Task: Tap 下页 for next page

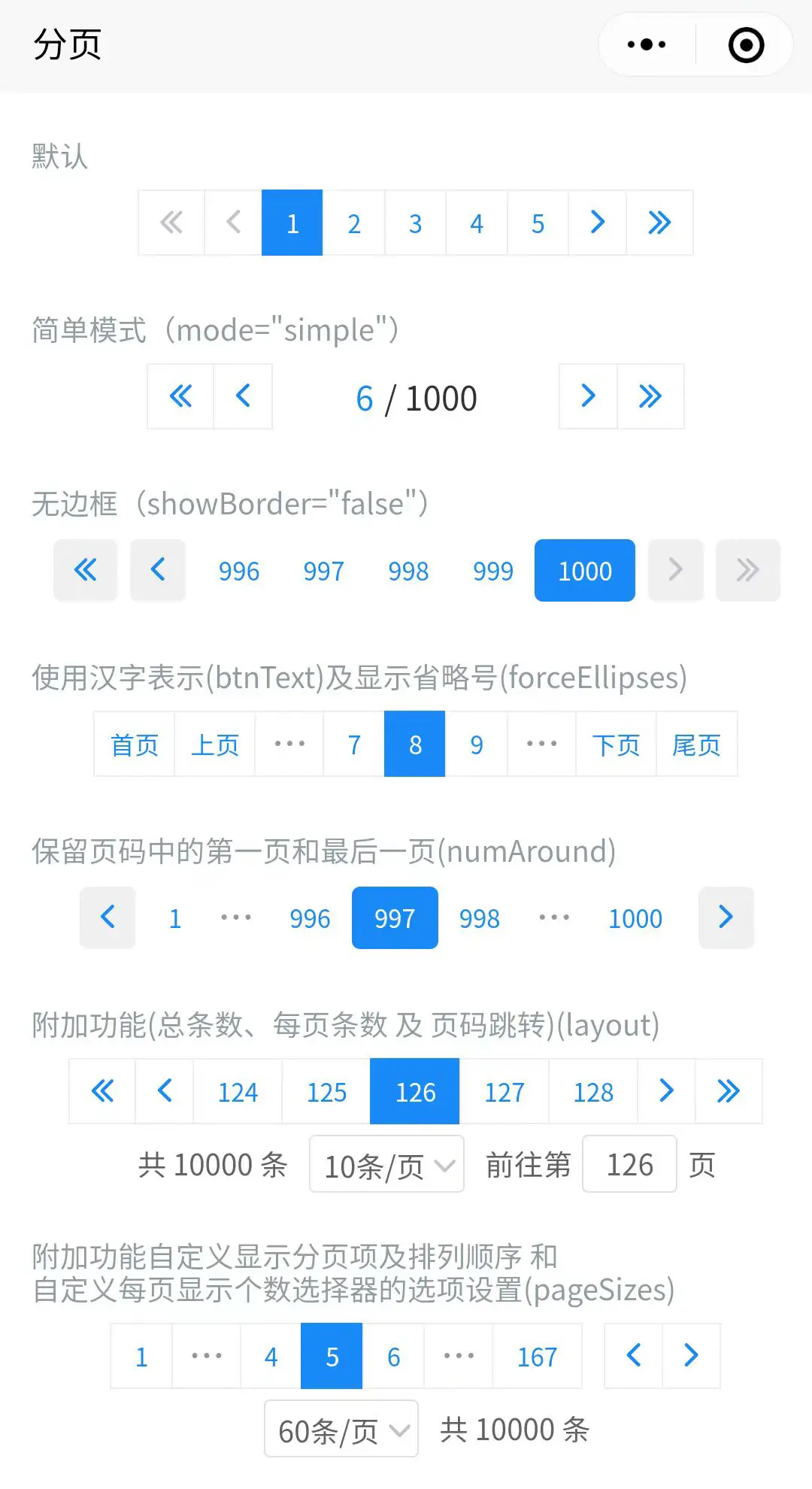Action: [x=616, y=744]
